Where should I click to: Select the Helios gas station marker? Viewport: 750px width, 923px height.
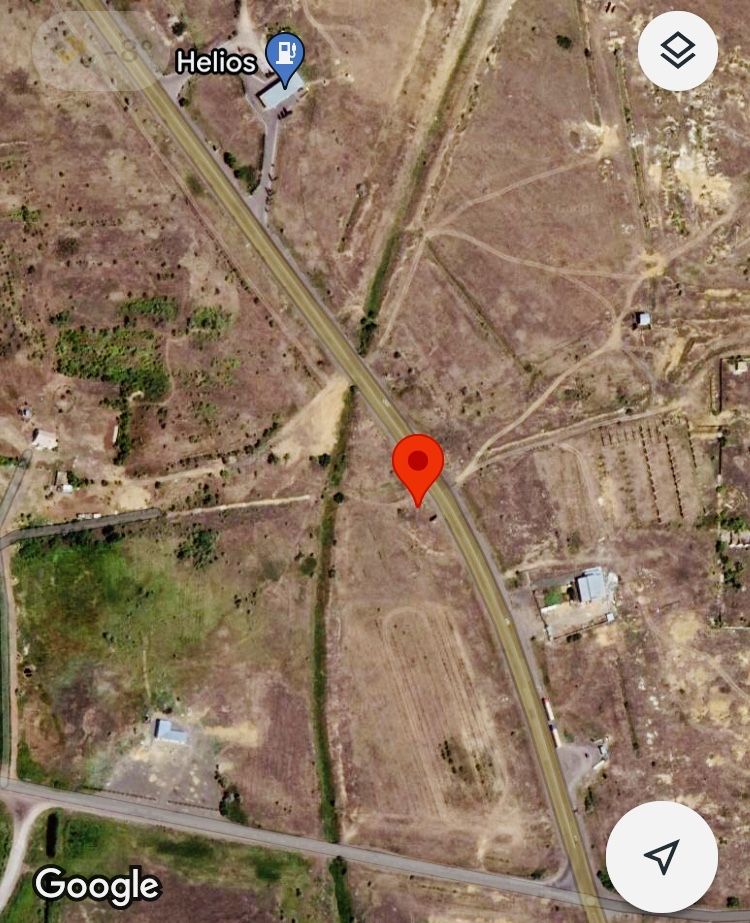point(286,56)
